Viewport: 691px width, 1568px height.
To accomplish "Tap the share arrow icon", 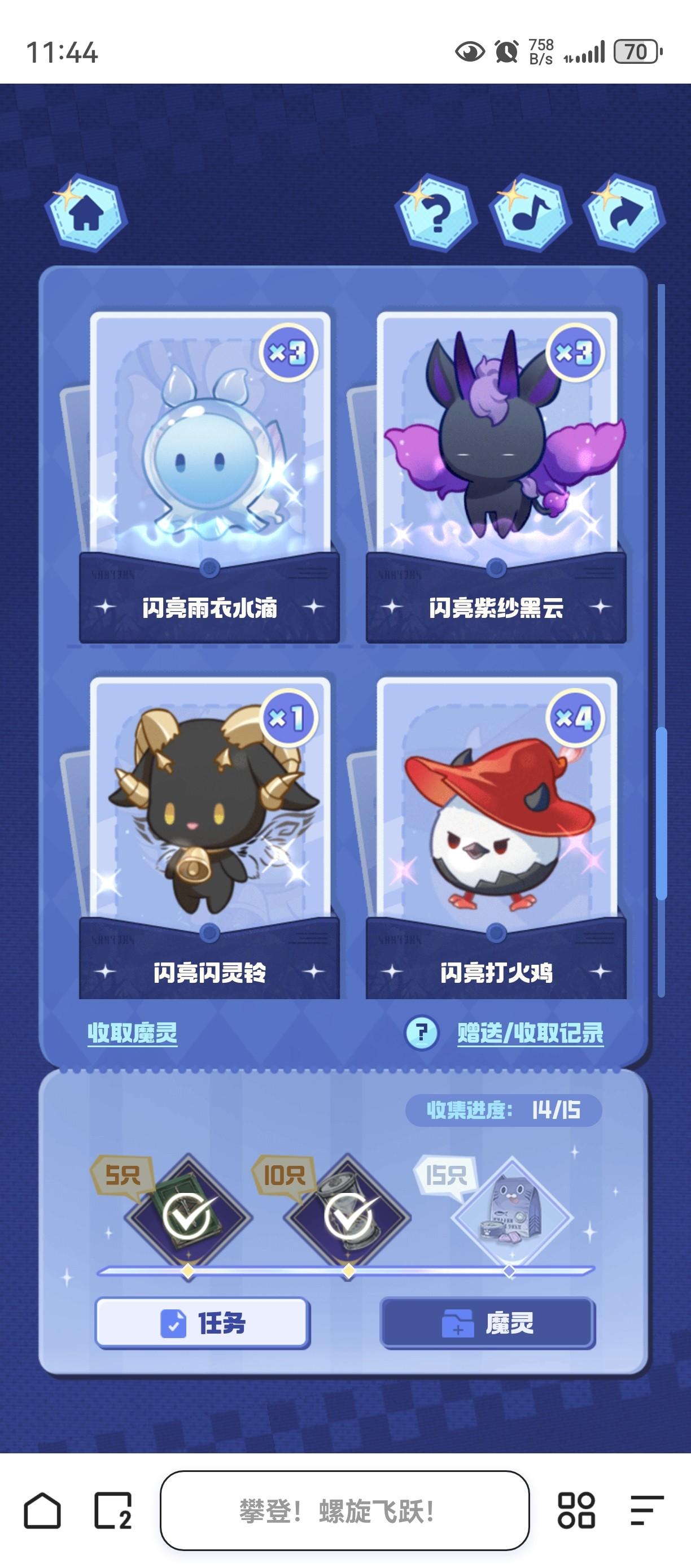I will [x=624, y=213].
